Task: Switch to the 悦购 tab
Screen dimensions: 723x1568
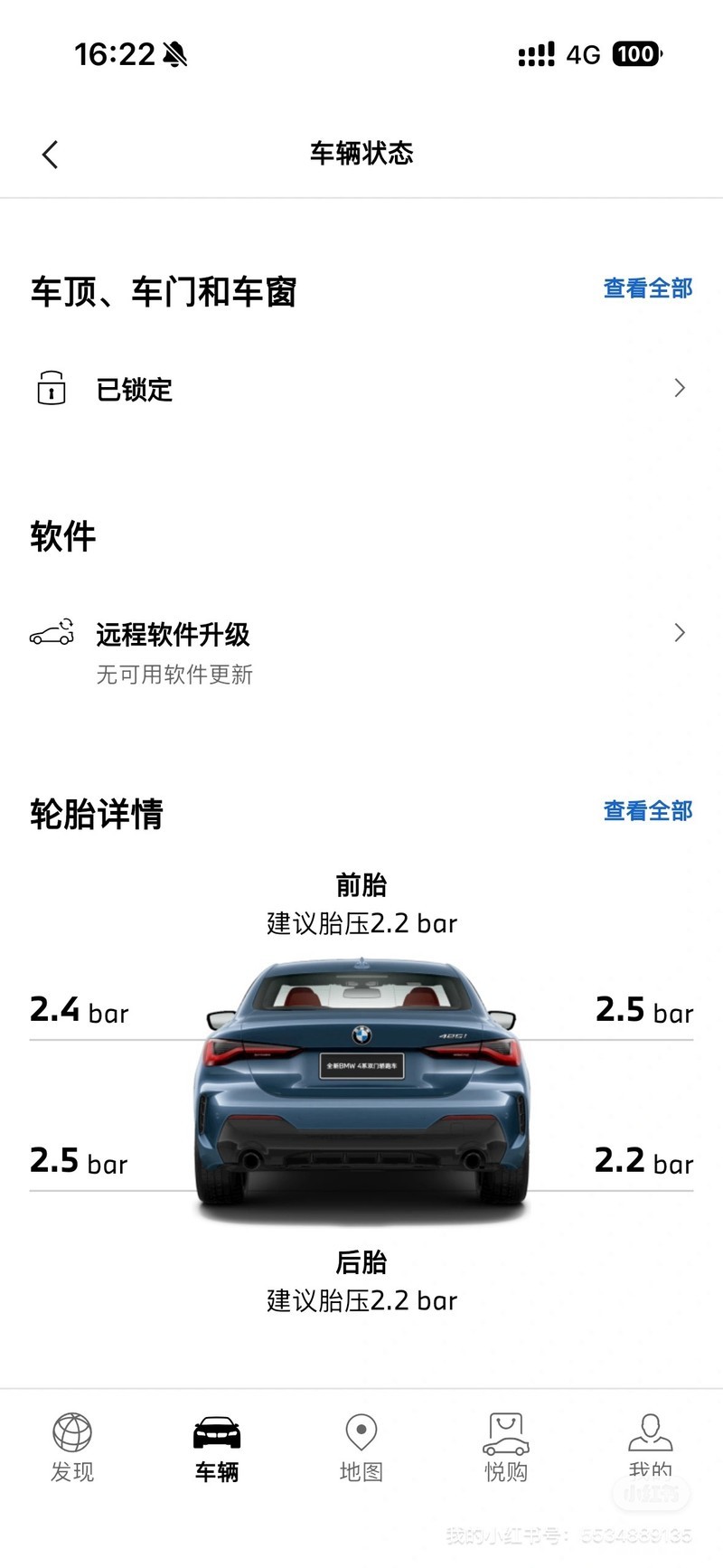Action: click(x=506, y=1447)
